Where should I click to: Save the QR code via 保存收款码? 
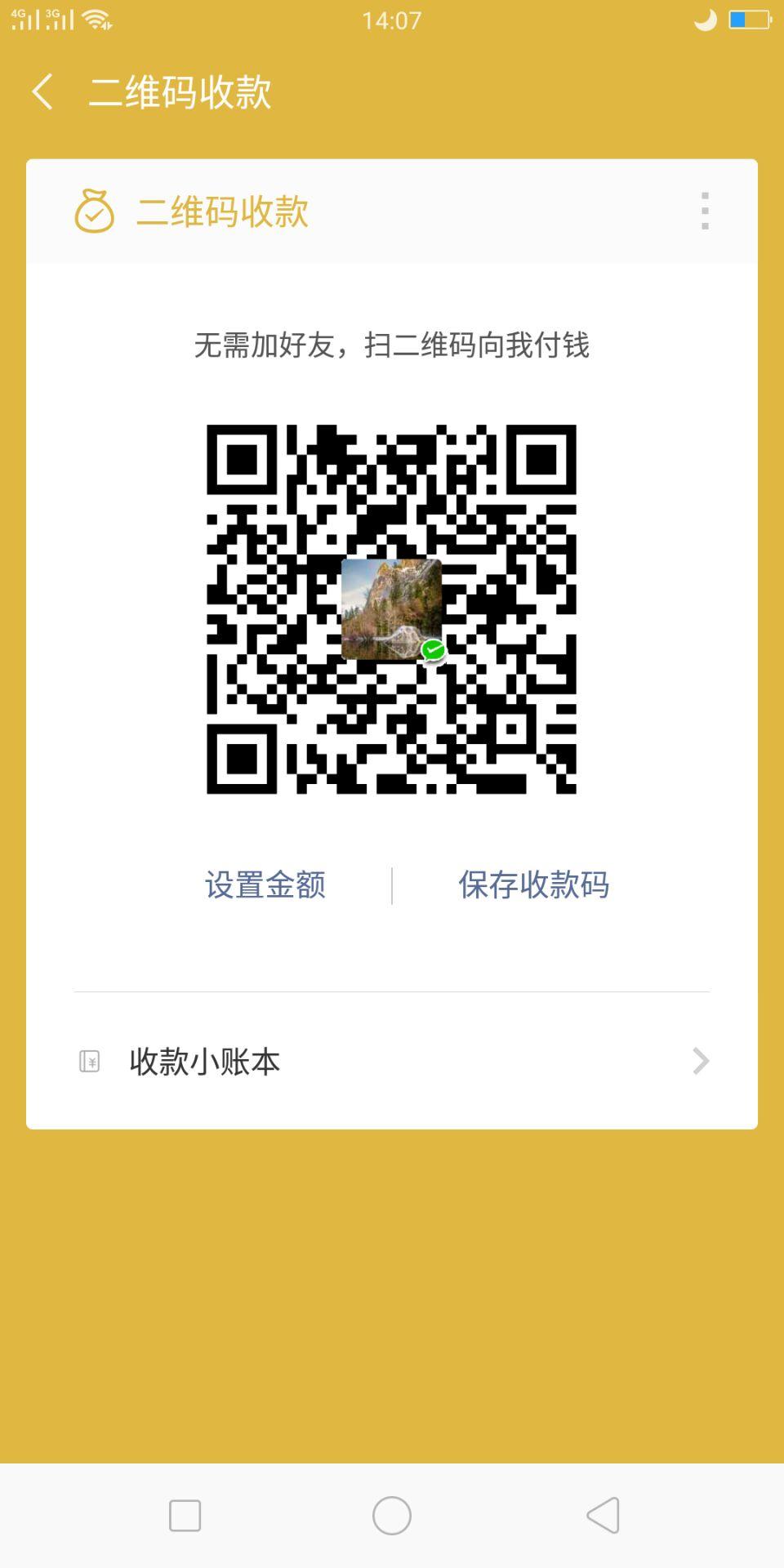[533, 885]
